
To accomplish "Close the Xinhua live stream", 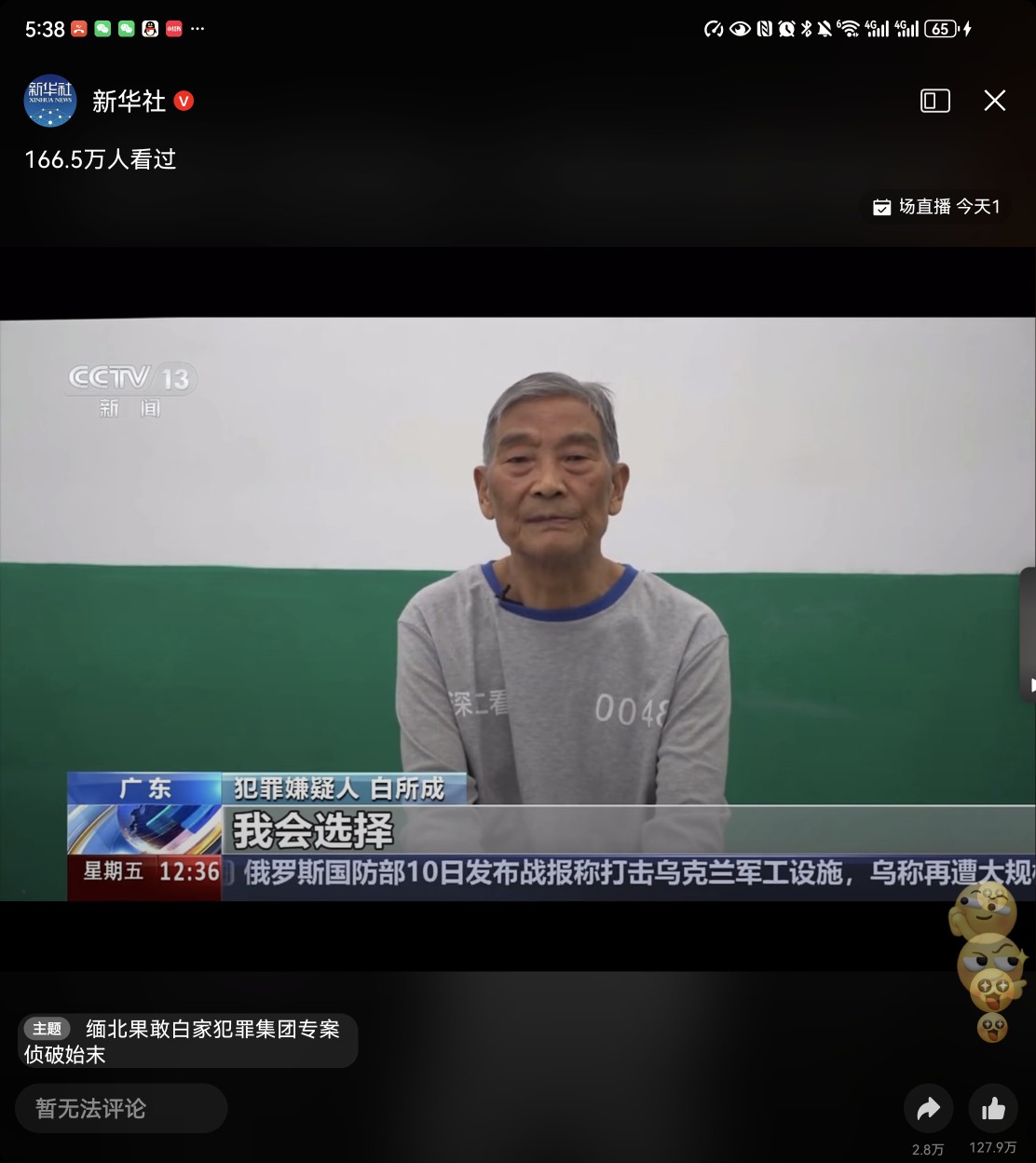I will click(994, 101).
